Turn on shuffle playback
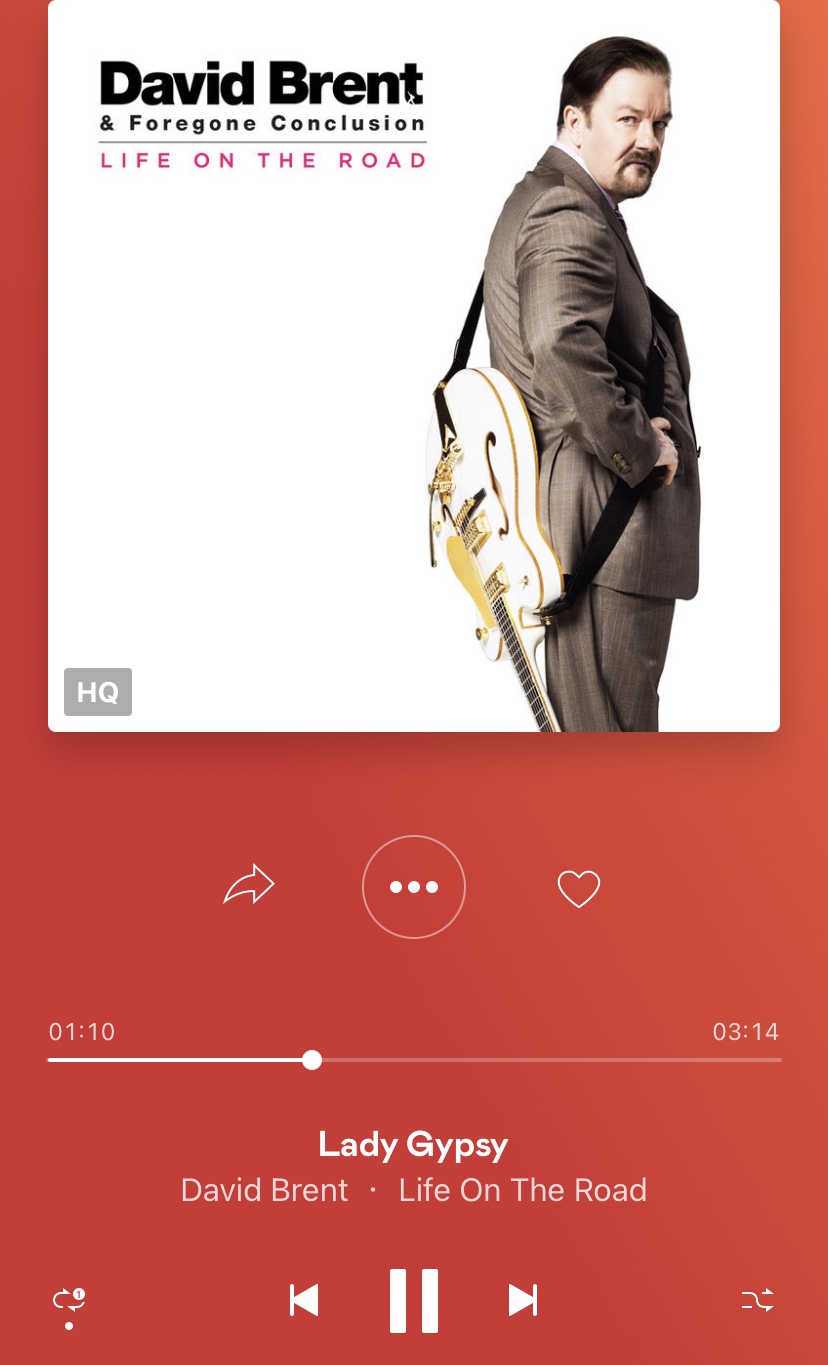 [757, 1300]
